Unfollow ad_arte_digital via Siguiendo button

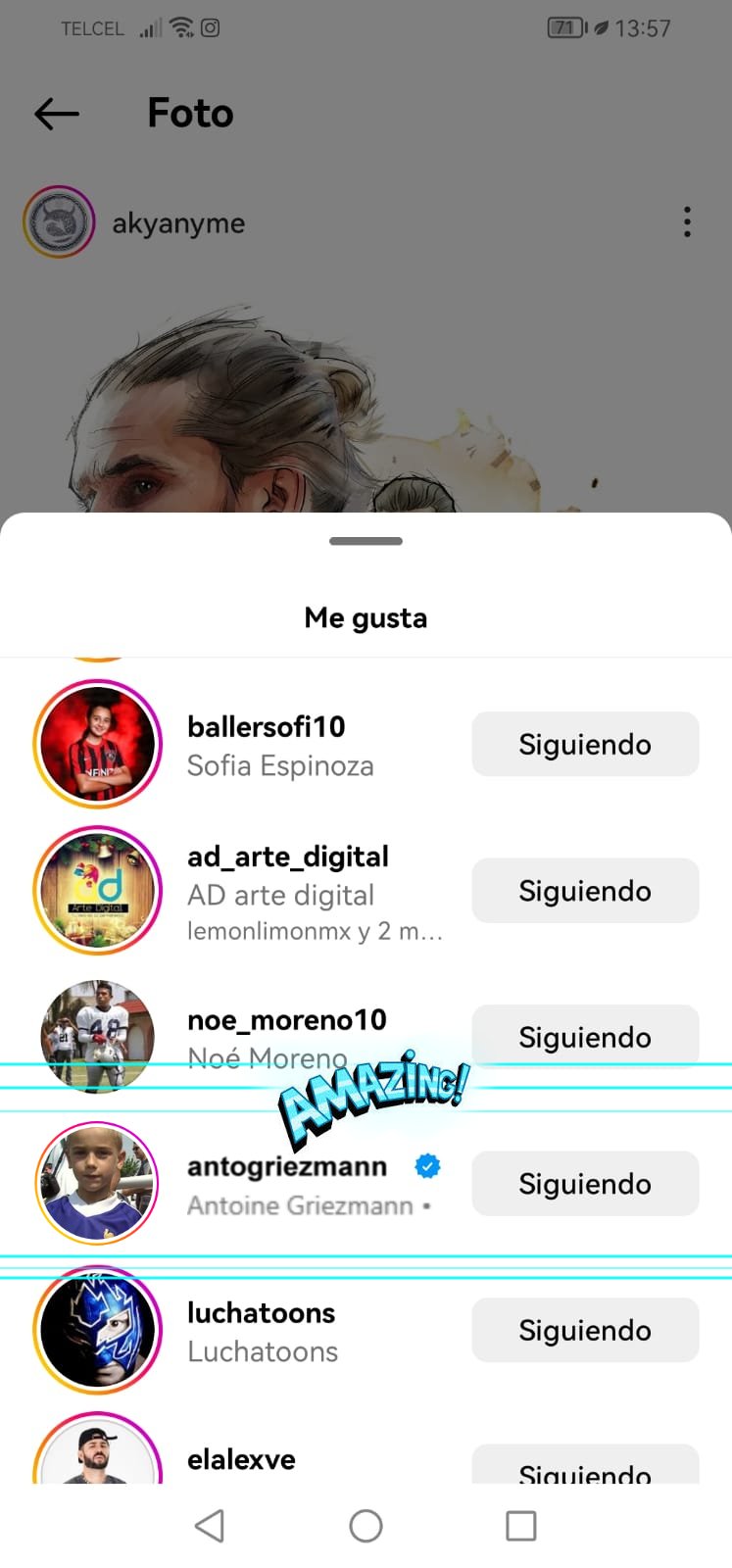coord(585,891)
